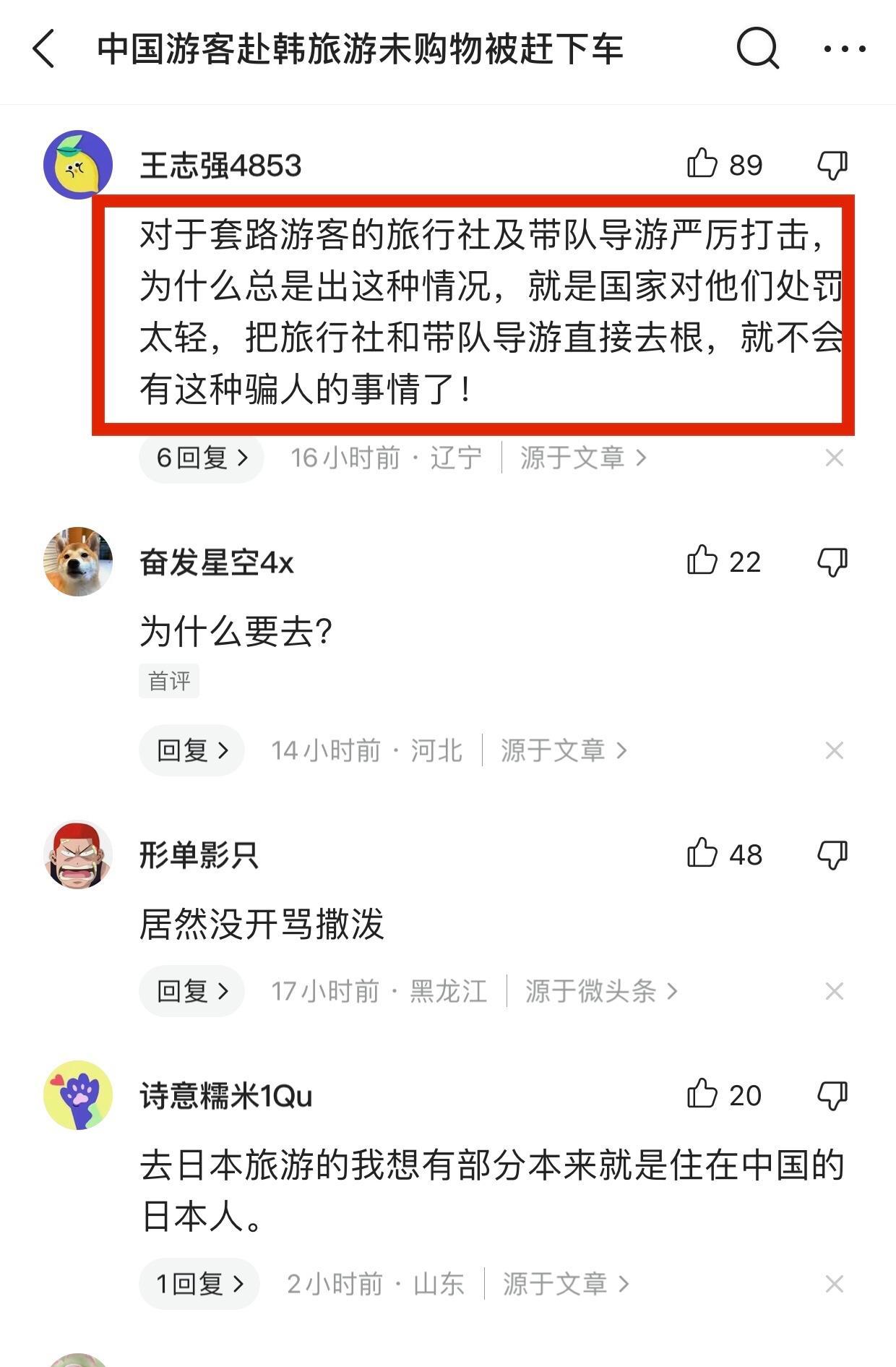Dislike 奋发星空4x's comment

(x=832, y=562)
